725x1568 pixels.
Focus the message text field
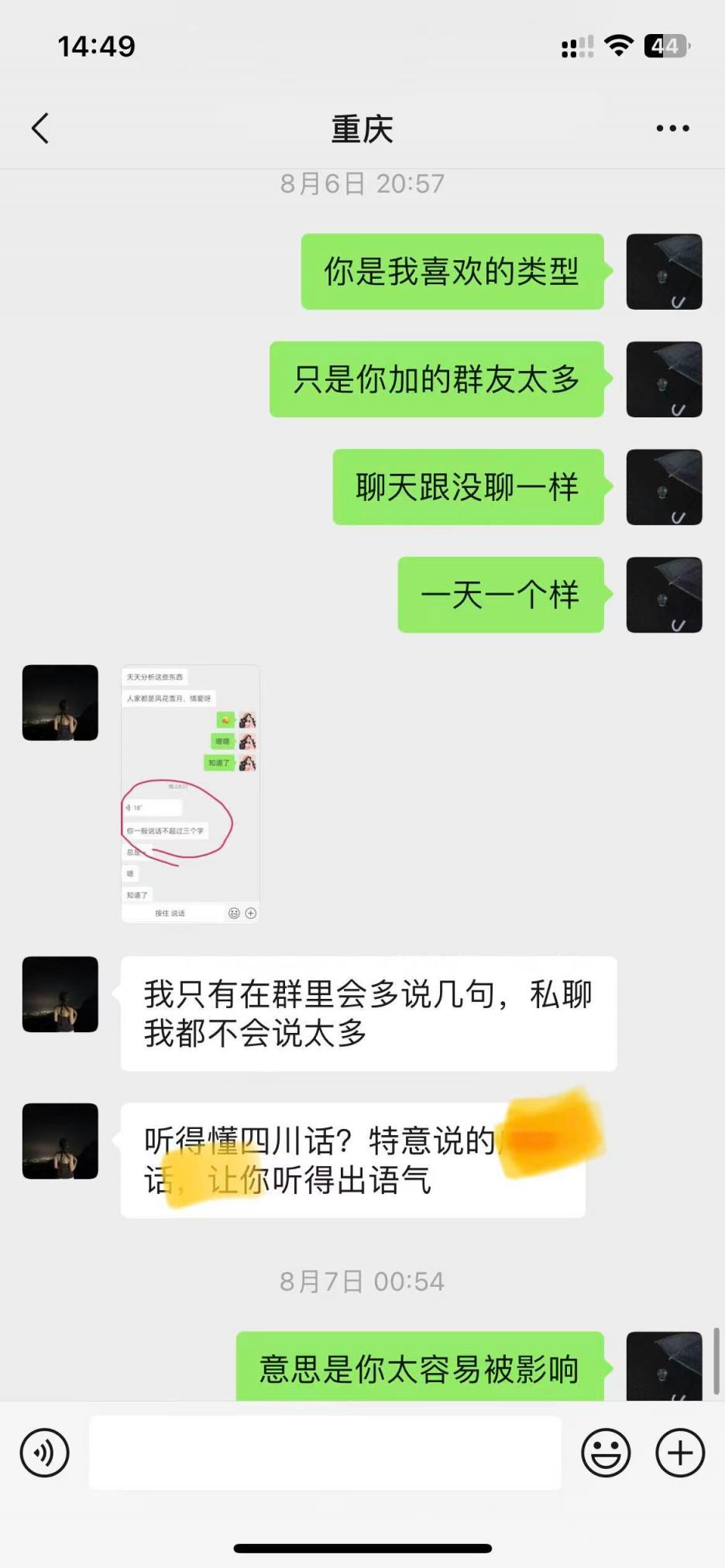click(325, 1453)
